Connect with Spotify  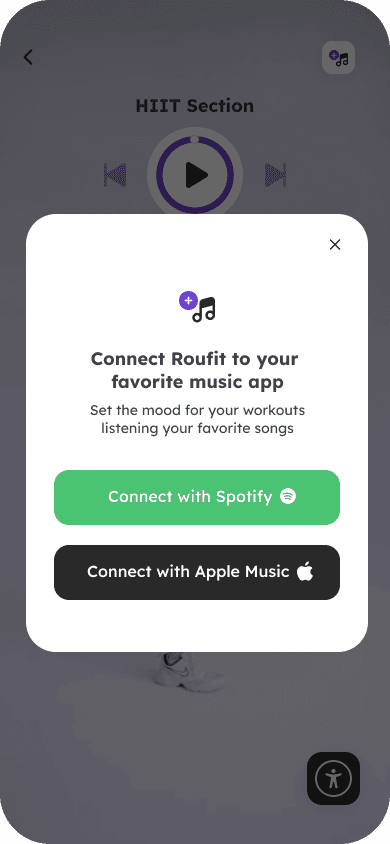coord(197,497)
